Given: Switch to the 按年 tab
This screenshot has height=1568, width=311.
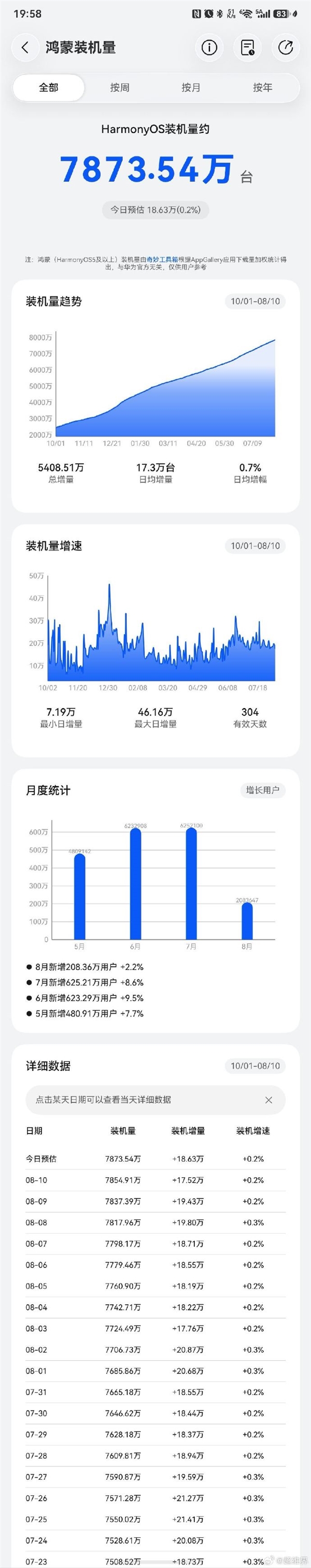Looking at the screenshot, I should 262,88.
